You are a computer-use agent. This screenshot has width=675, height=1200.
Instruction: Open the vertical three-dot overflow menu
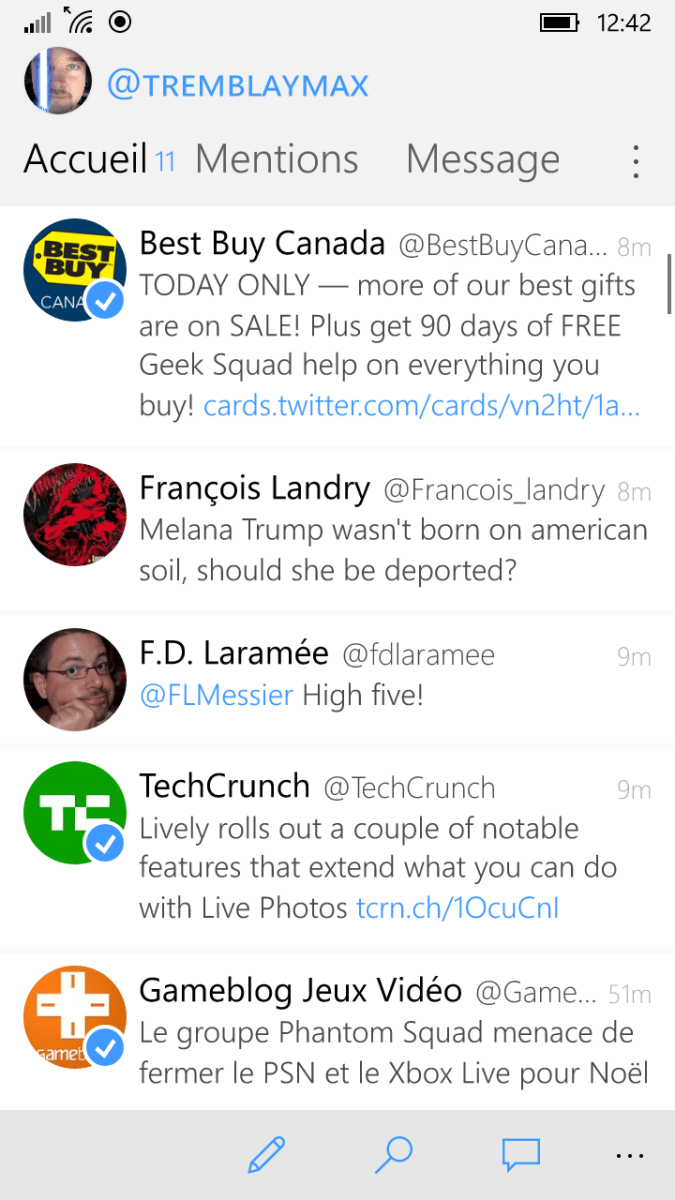(x=636, y=161)
